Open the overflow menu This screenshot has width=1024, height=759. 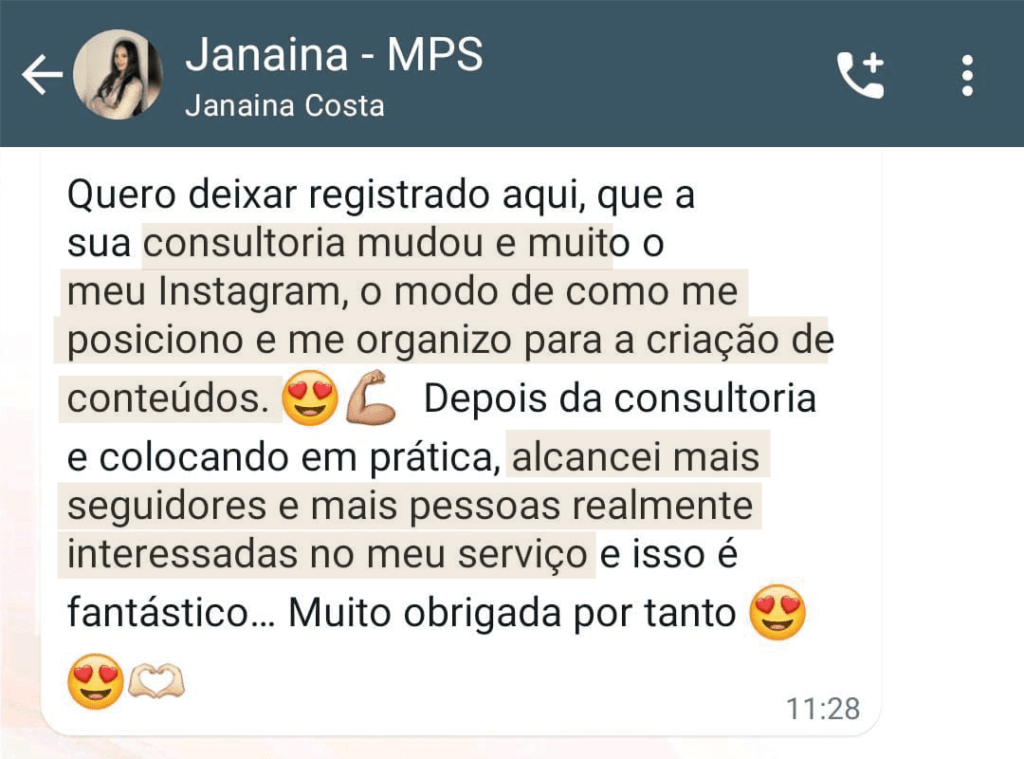point(966,75)
